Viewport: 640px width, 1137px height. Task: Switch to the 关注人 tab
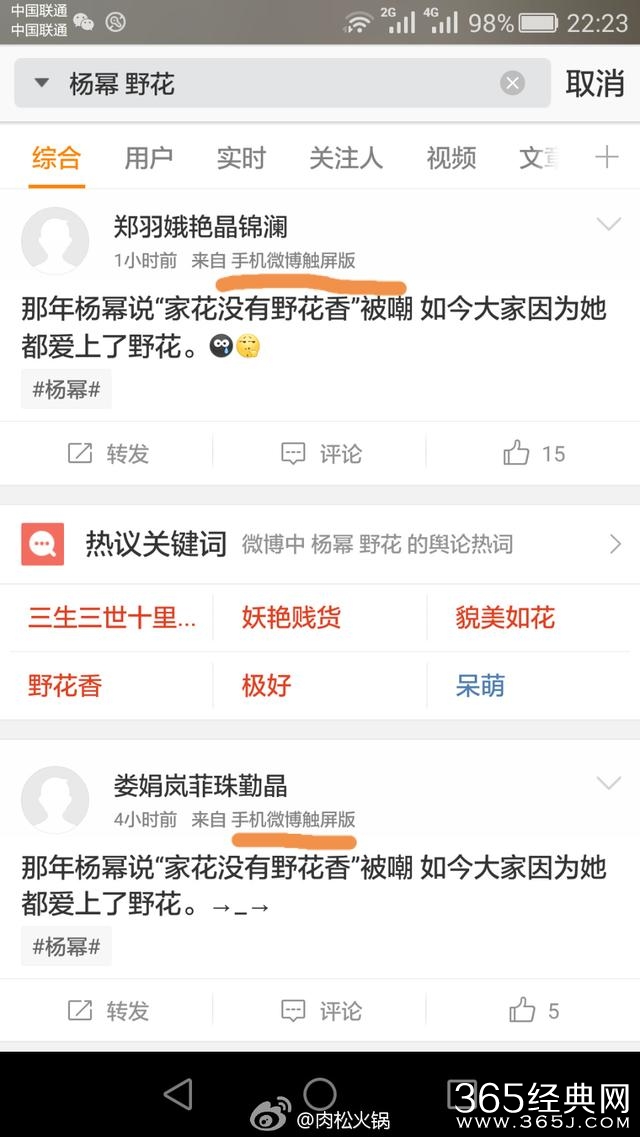point(345,158)
